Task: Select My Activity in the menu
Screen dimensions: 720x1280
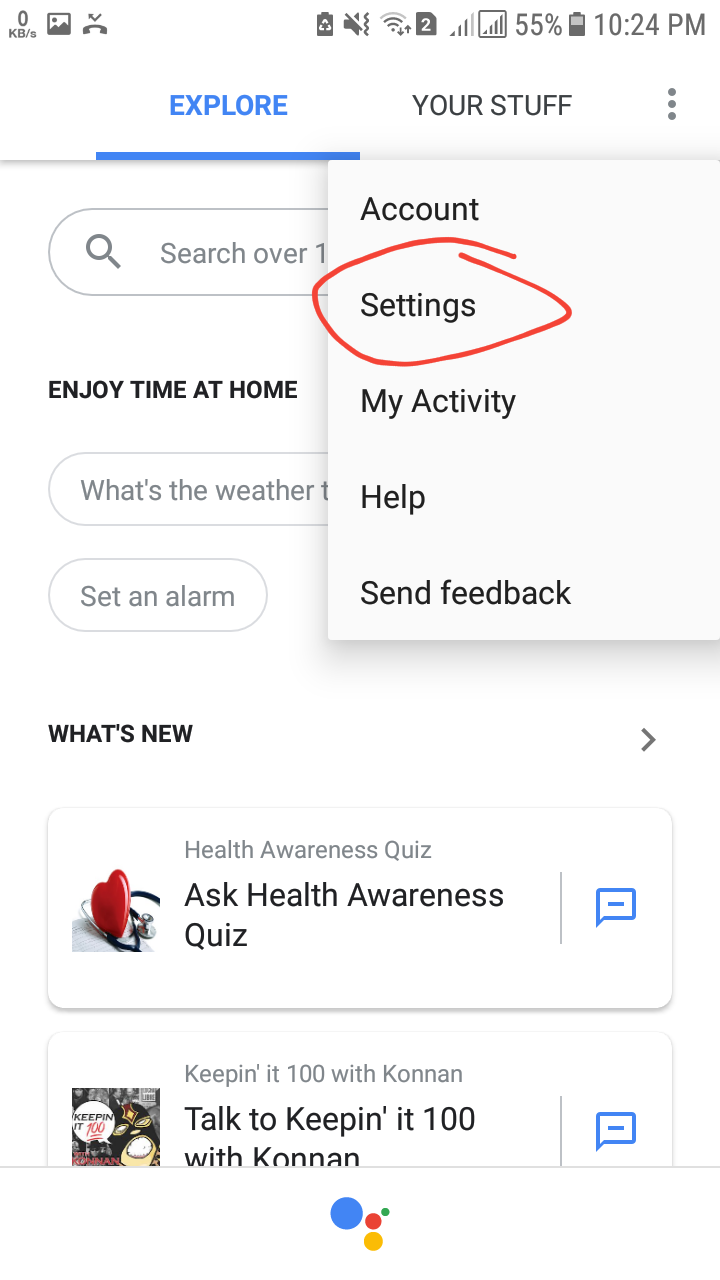Action: coord(438,401)
